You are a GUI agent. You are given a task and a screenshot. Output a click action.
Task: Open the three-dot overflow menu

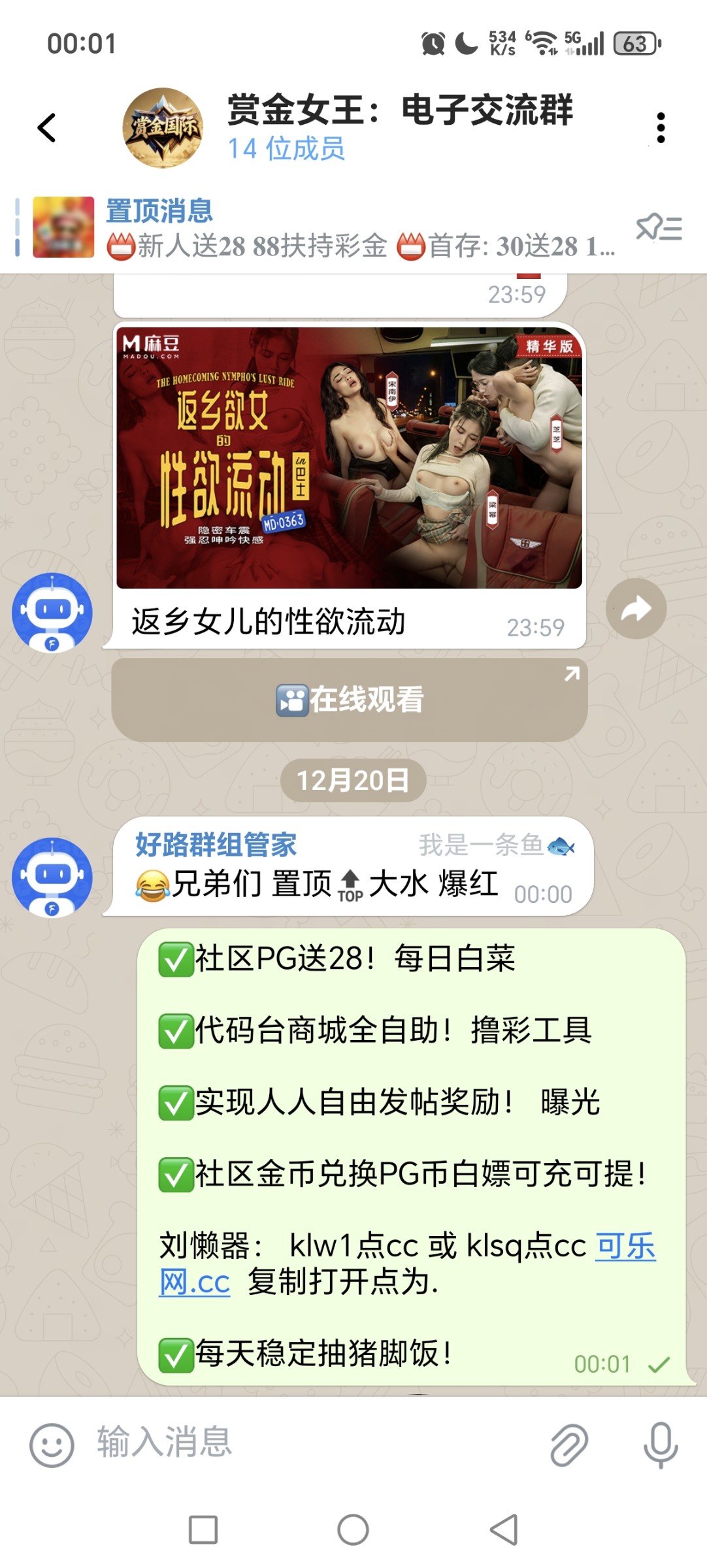[x=661, y=128]
